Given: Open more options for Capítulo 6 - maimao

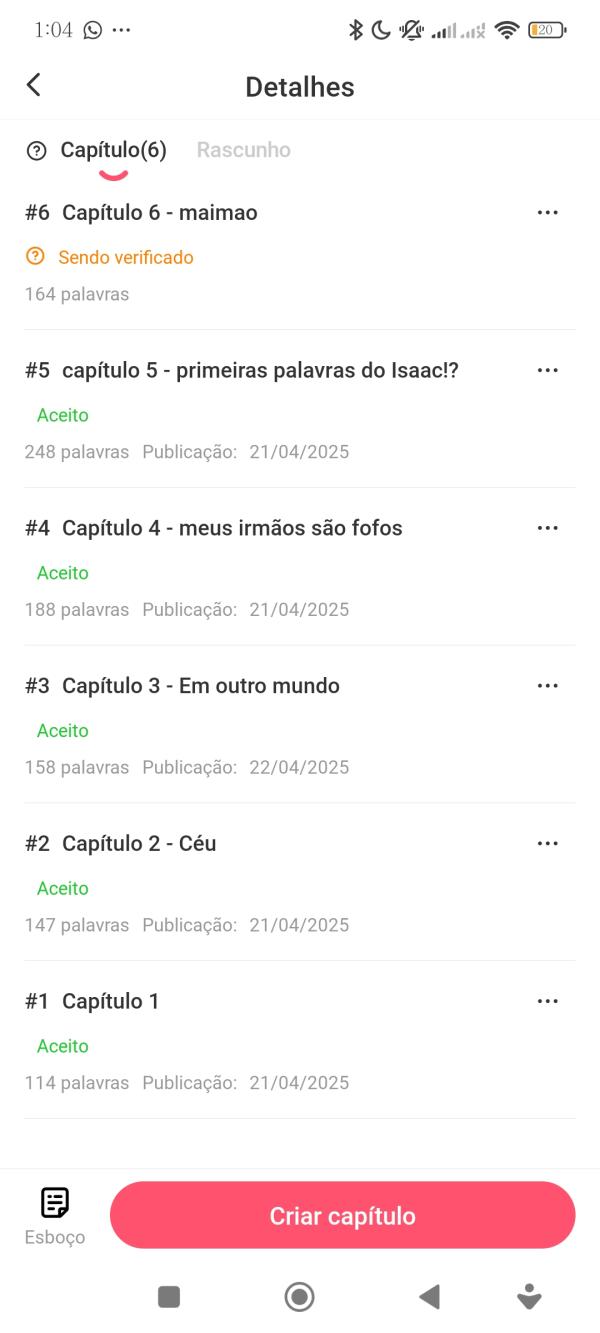Looking at the screenshot, I should (x=547, y=213).
